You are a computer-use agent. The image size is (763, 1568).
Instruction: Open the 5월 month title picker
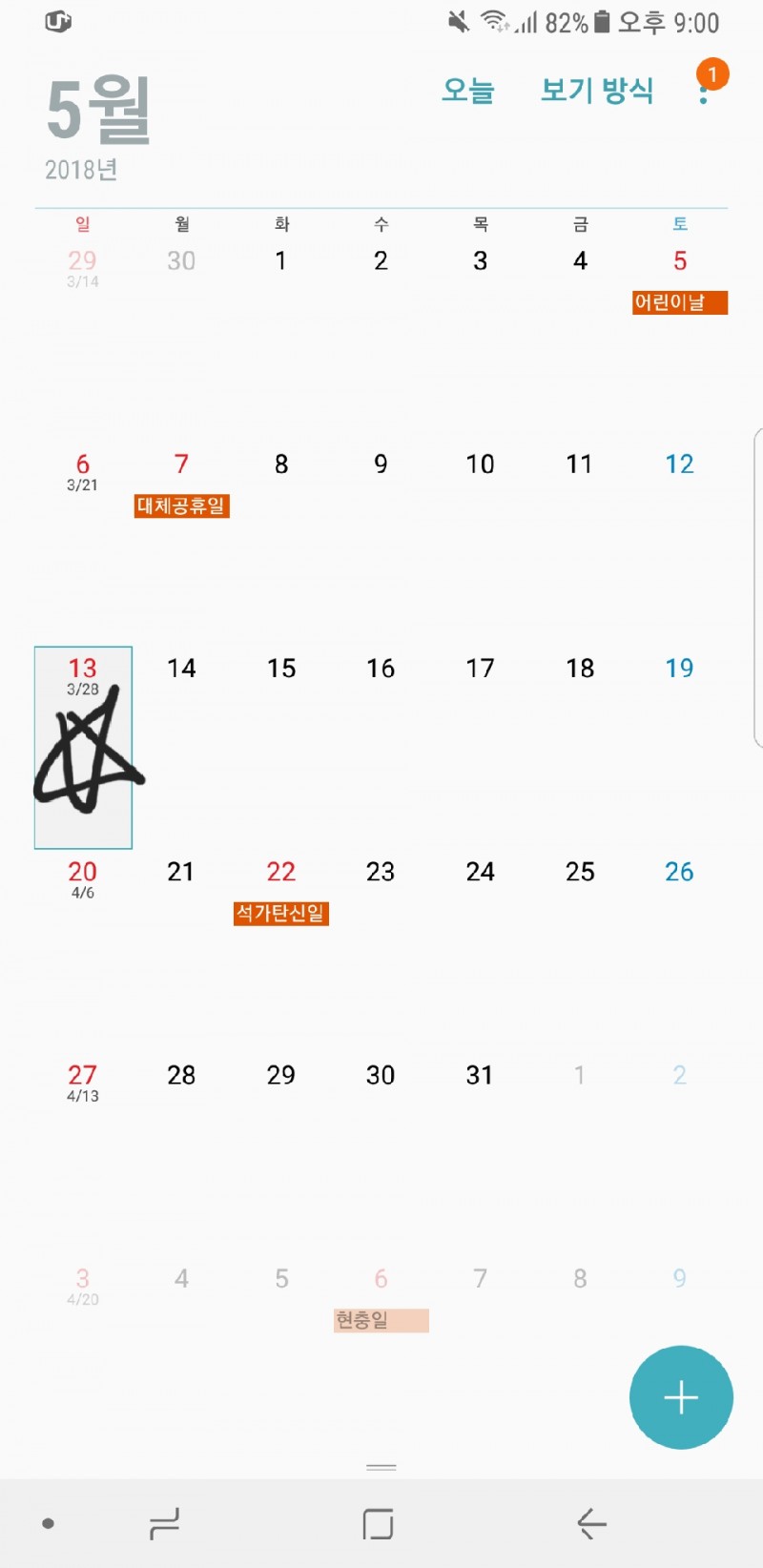coord(99,111)
